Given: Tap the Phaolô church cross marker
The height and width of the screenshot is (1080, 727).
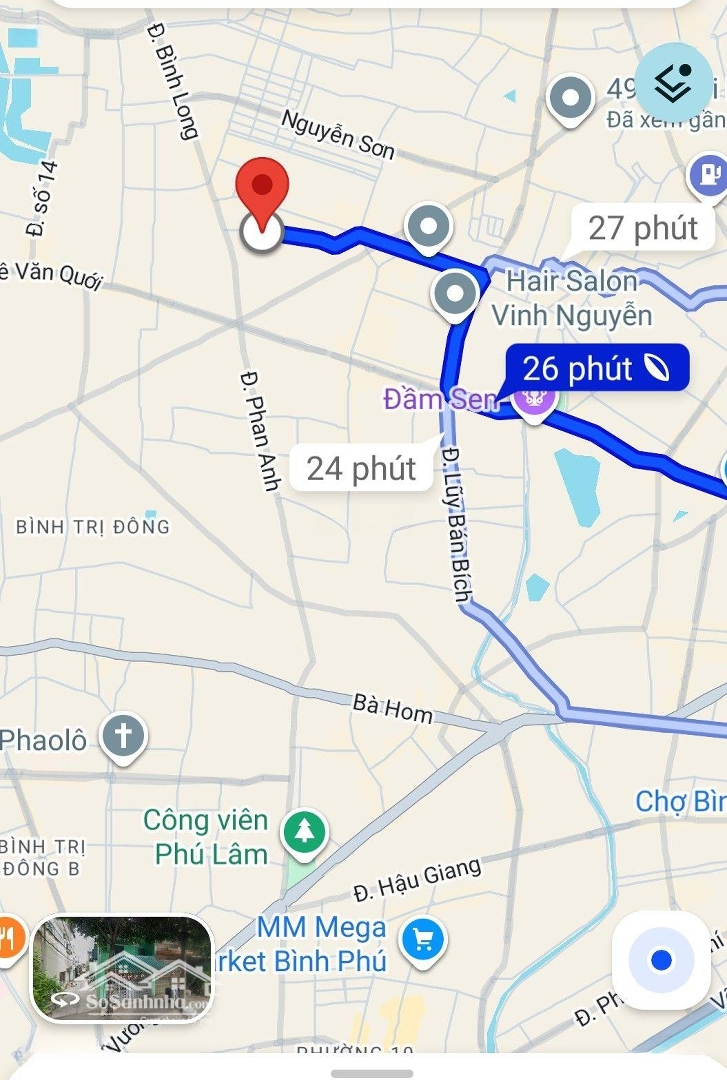Looking at the screenshot, I should click(122, 736).
